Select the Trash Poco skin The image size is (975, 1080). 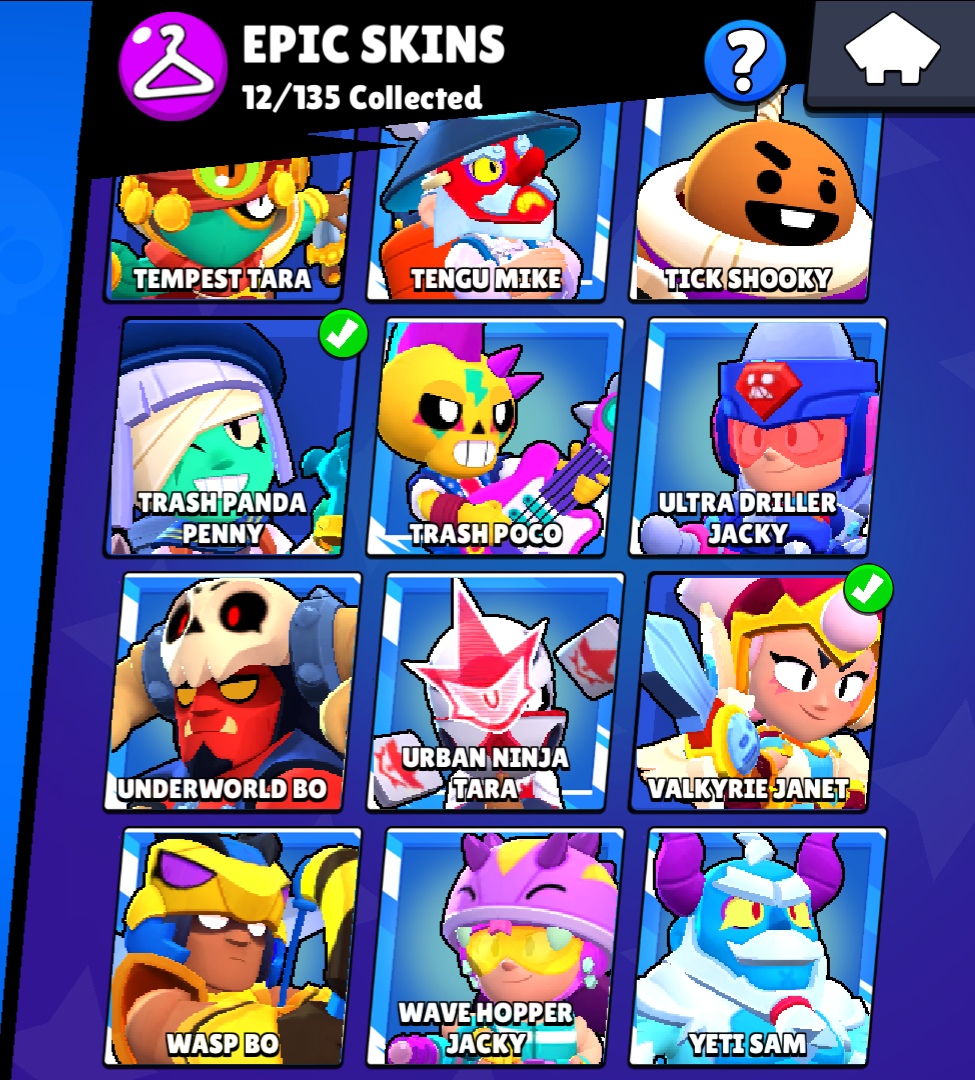click(x=495, y=438)
